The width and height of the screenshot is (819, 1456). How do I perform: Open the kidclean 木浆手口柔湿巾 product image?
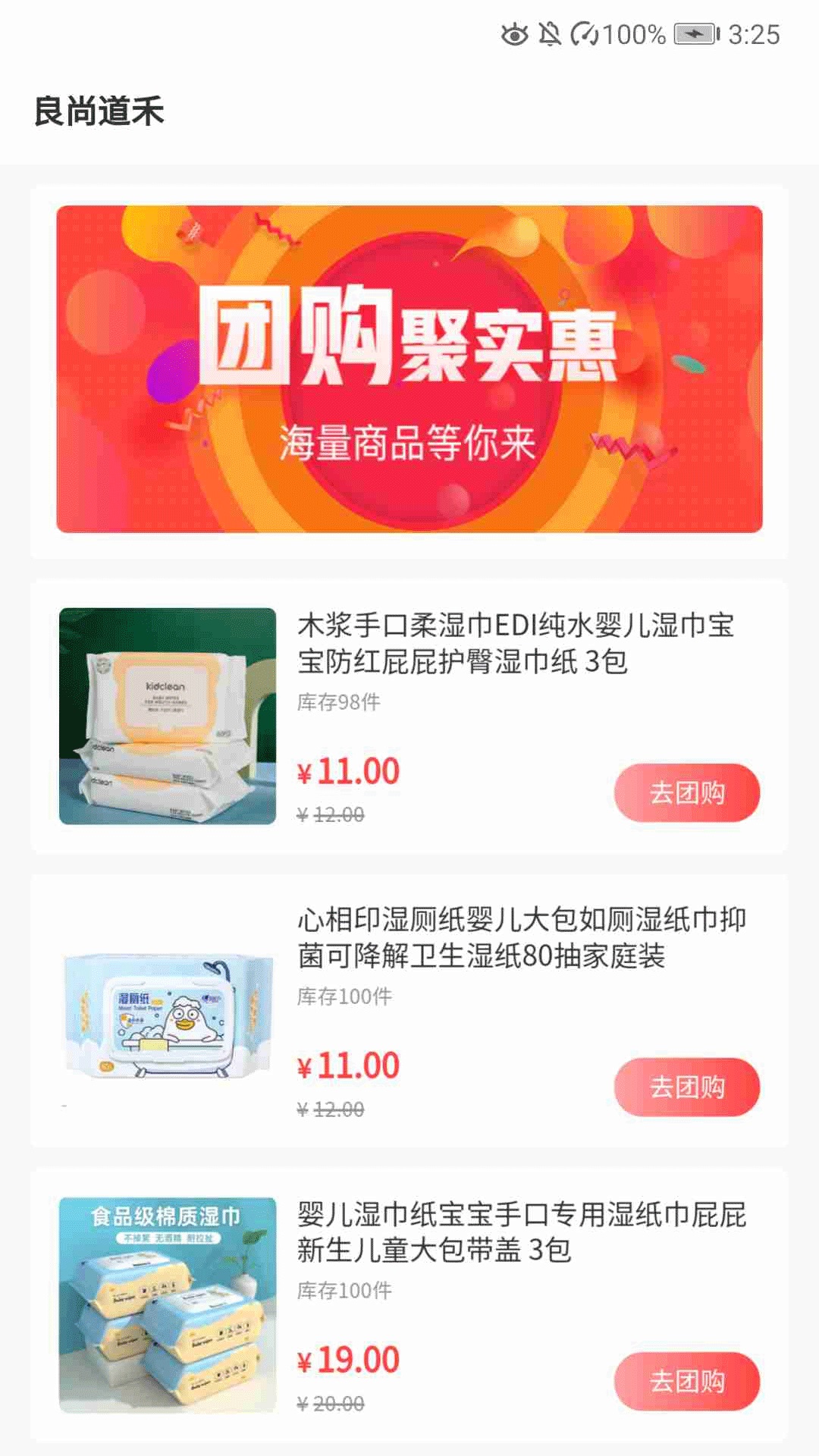click(168, 716)
